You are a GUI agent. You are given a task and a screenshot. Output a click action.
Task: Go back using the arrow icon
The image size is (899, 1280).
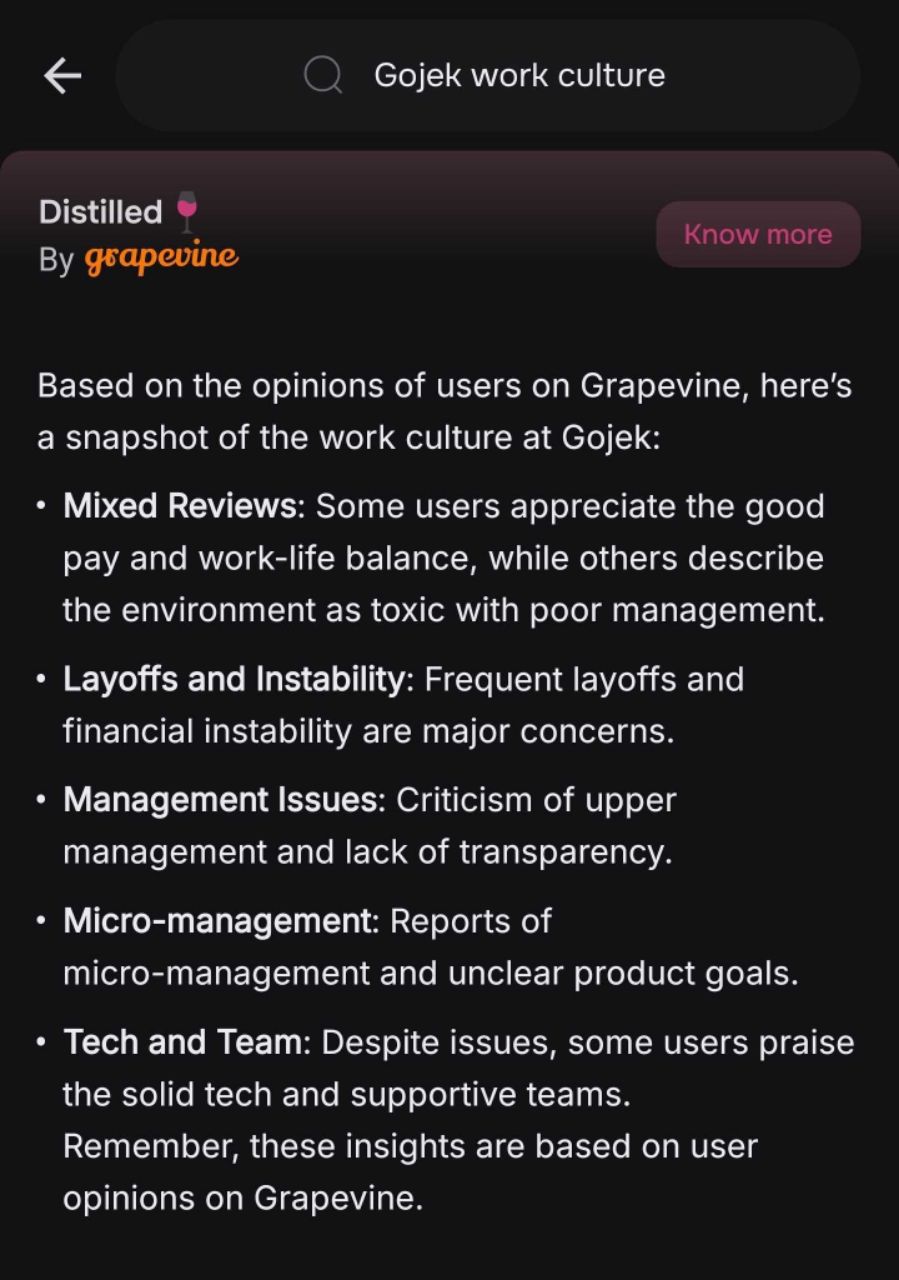coord(62,76)
